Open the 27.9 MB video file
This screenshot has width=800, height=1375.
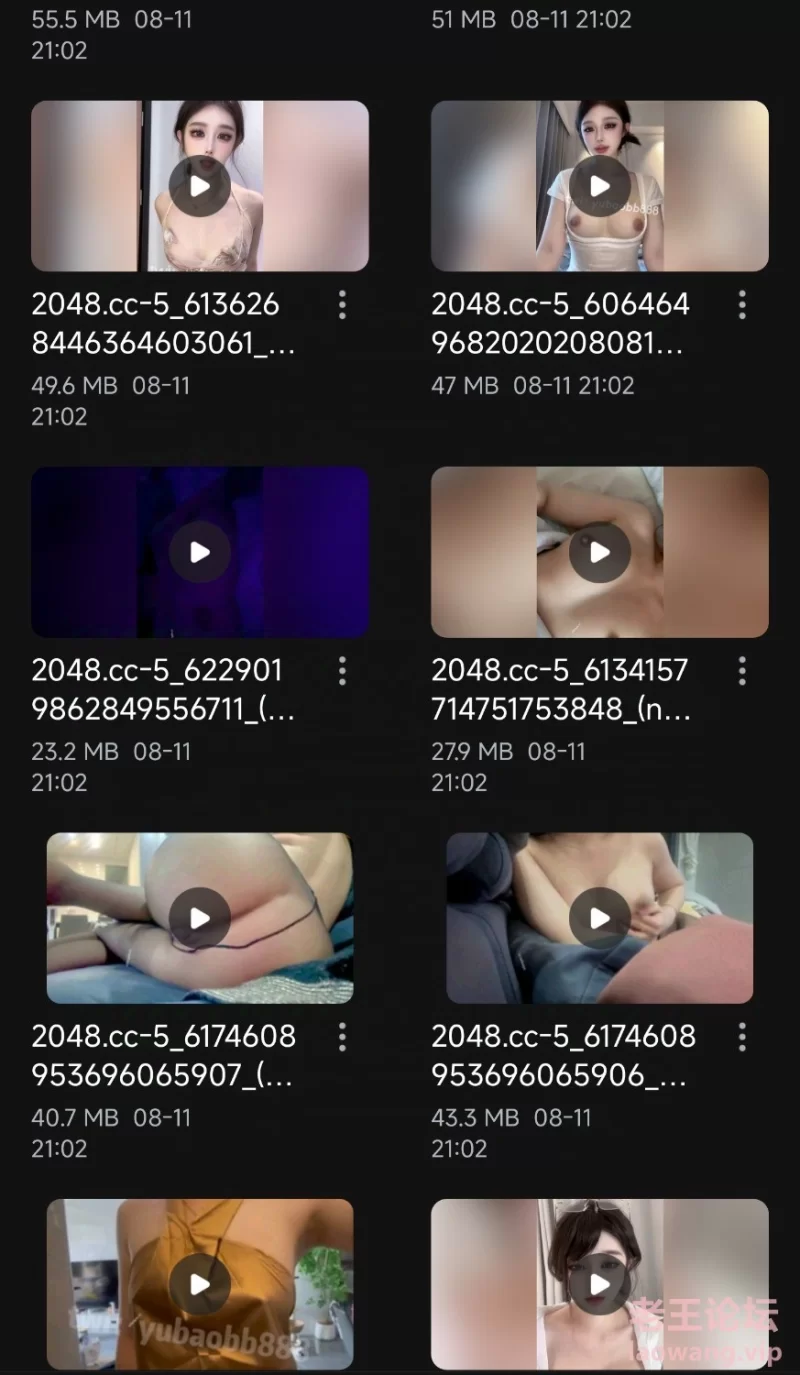(600, 552)
